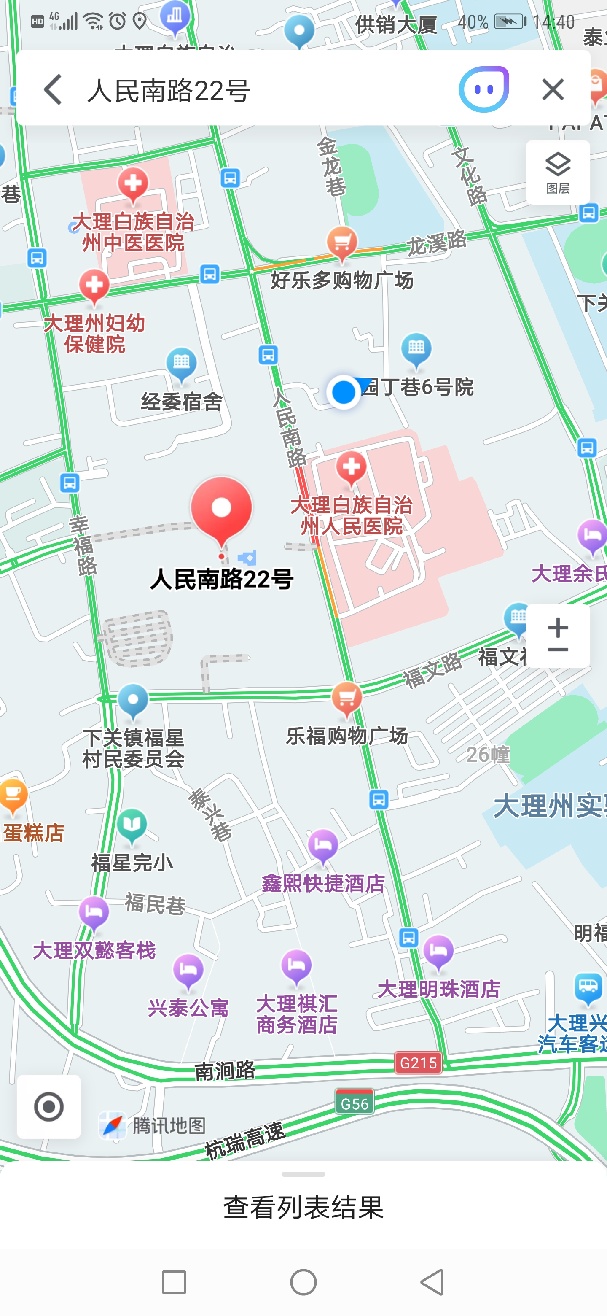Image resolution: width=607 pixels, height=1316 pixels.
Task: Open the 经委宿舍 building marker
Action: (181, 364)
